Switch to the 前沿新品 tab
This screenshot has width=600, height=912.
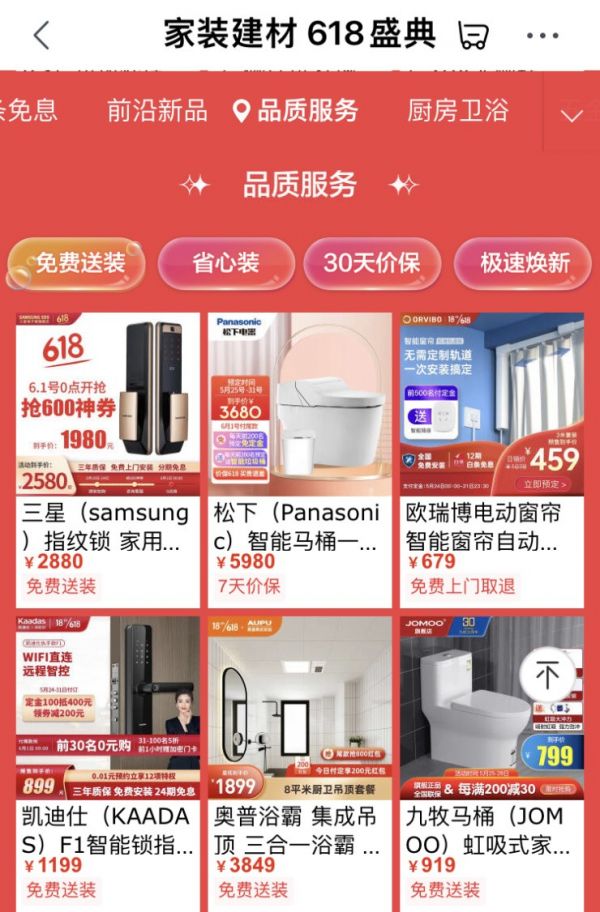[x=158, y=110]
